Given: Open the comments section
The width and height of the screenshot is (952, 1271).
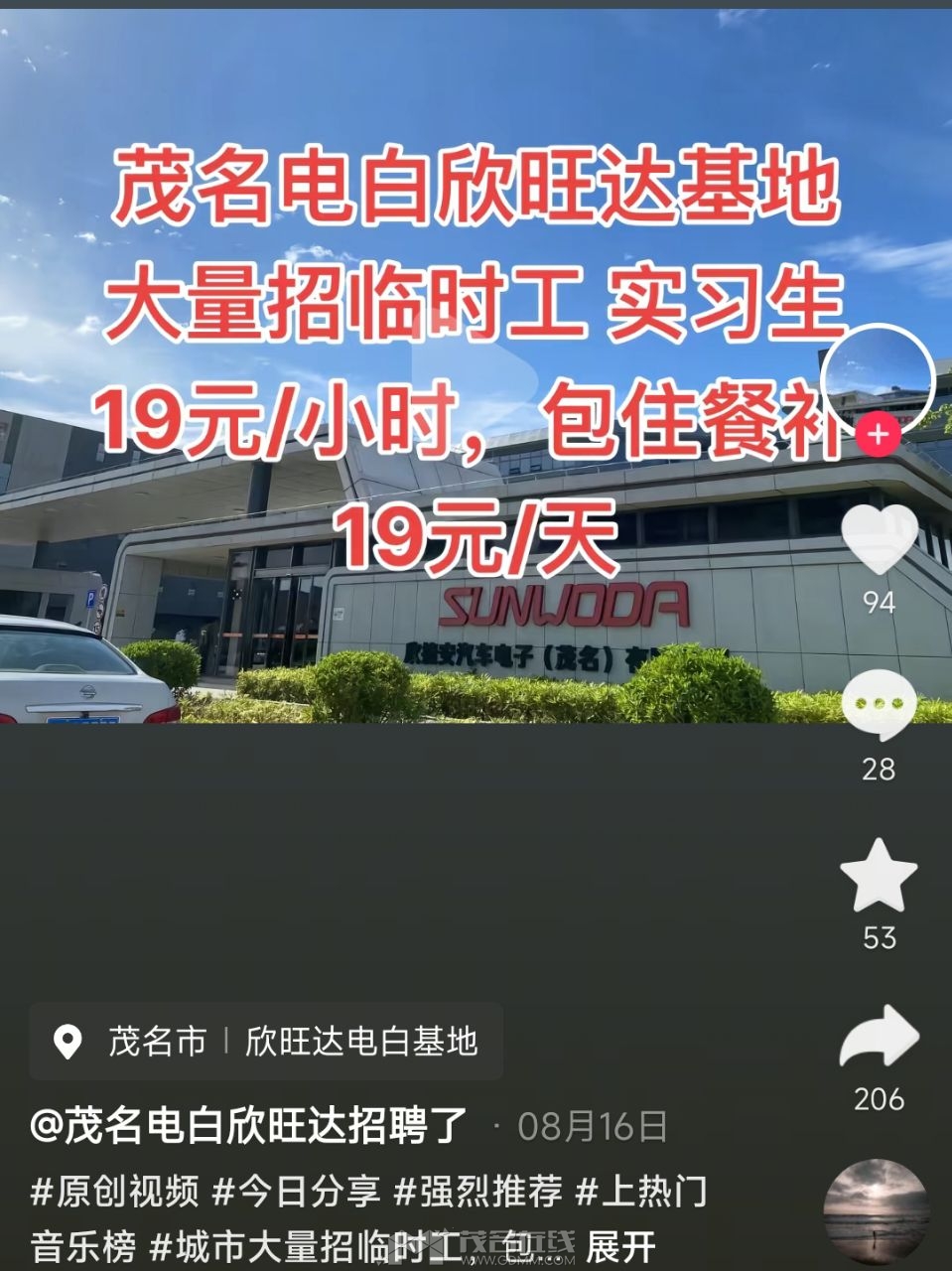Looking at the screenshot, I should point(879,705).
